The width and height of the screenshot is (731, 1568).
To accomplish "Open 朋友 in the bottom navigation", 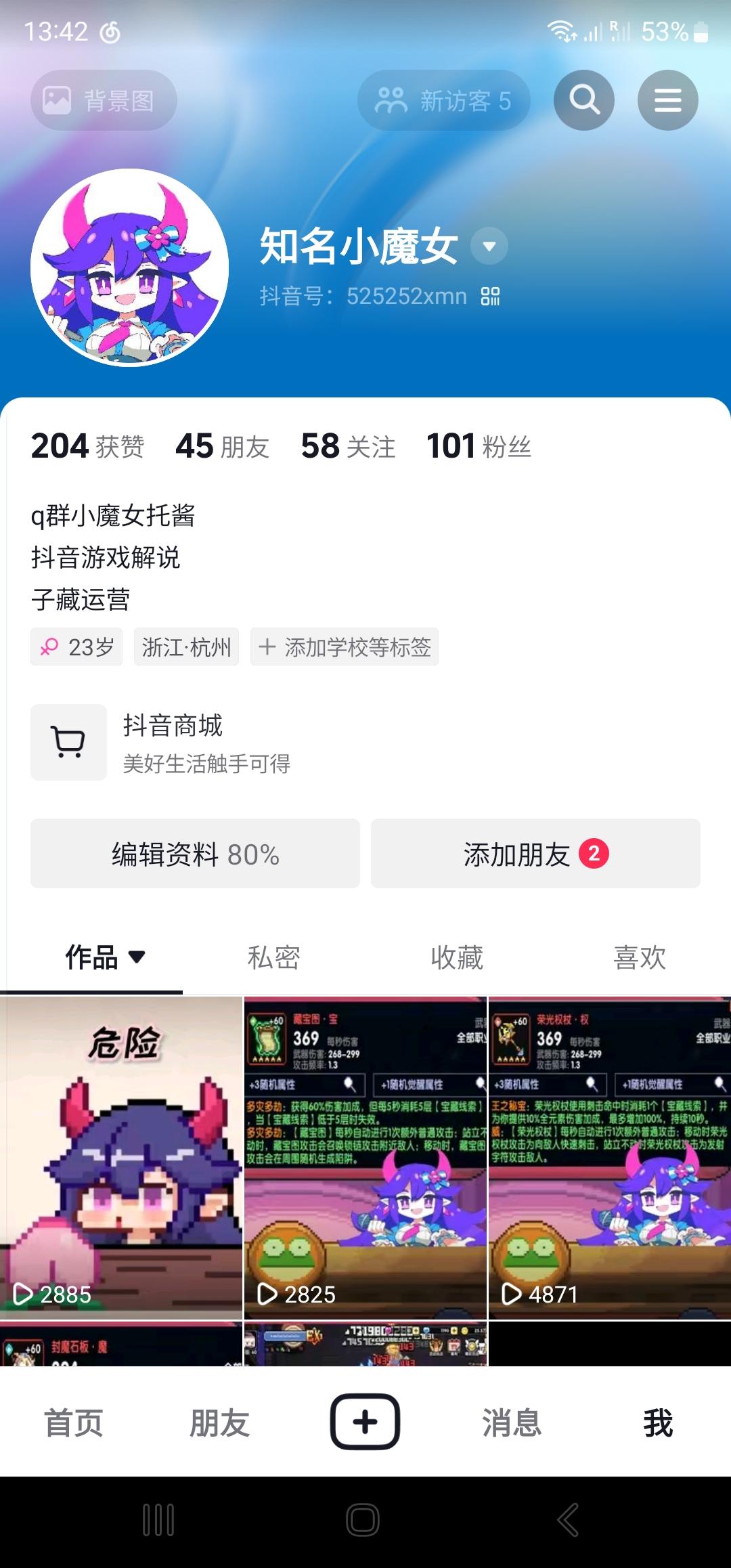I will click(219, 1423).
